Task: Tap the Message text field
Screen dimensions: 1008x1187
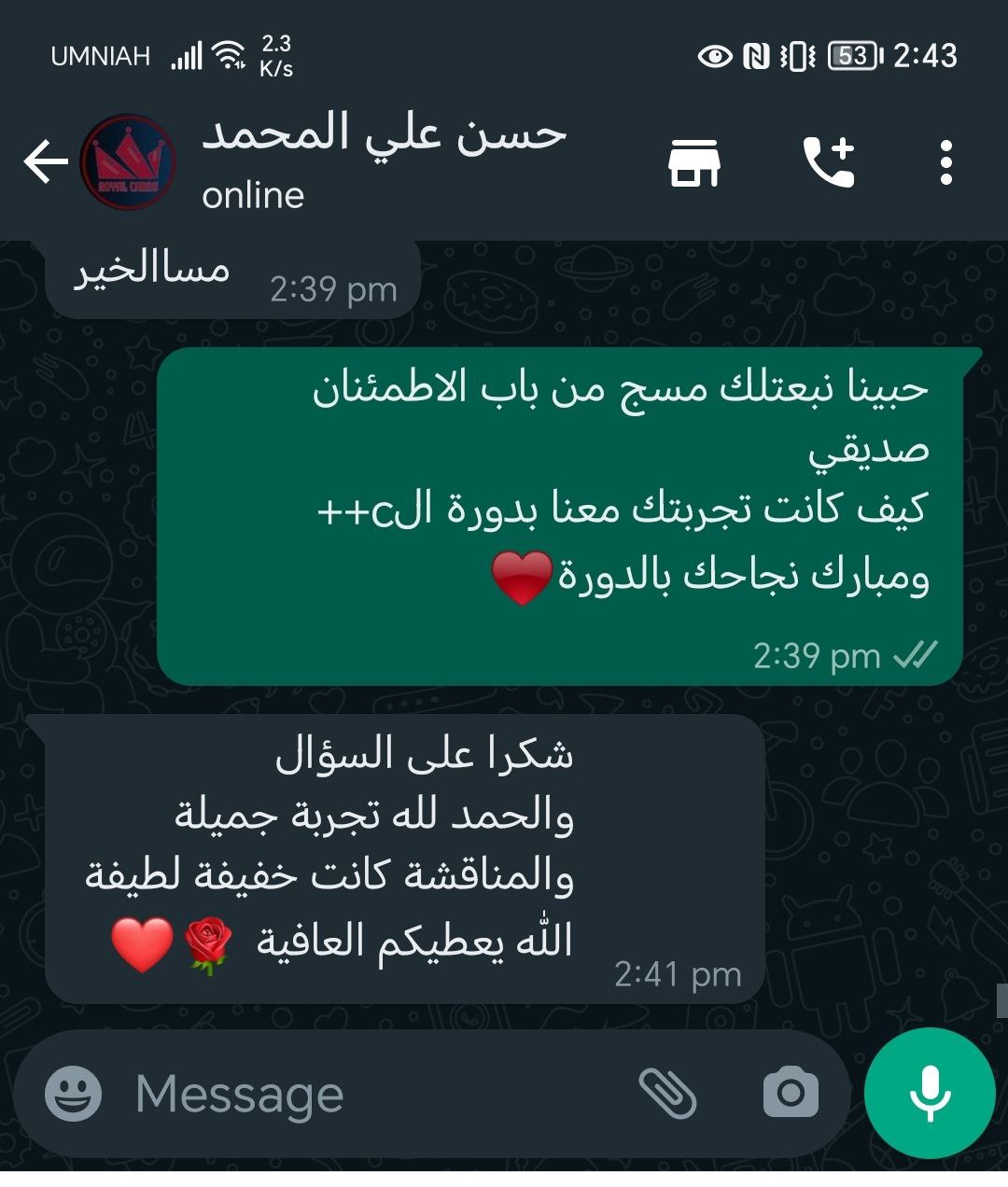Action: point(373,1093)
